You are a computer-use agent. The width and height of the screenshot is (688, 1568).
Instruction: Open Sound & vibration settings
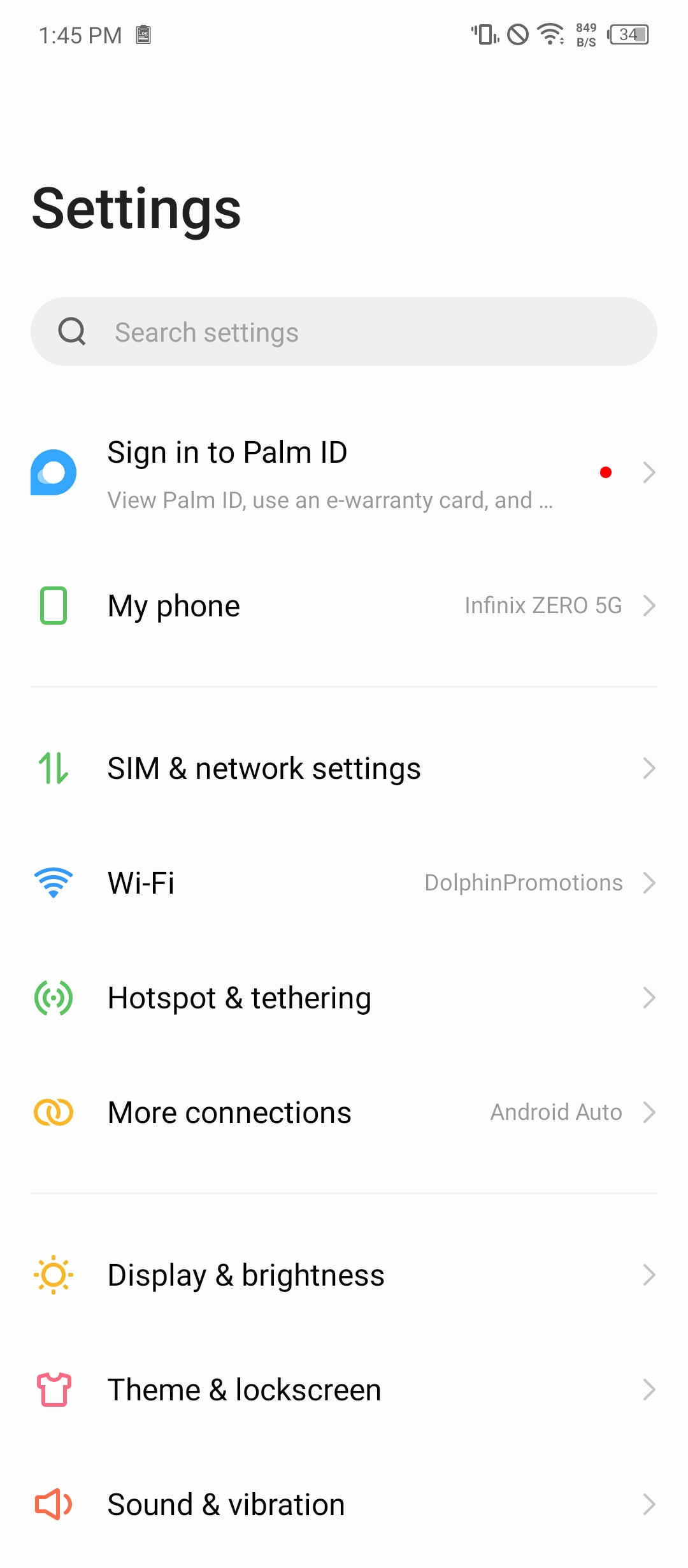[344, 1504]
